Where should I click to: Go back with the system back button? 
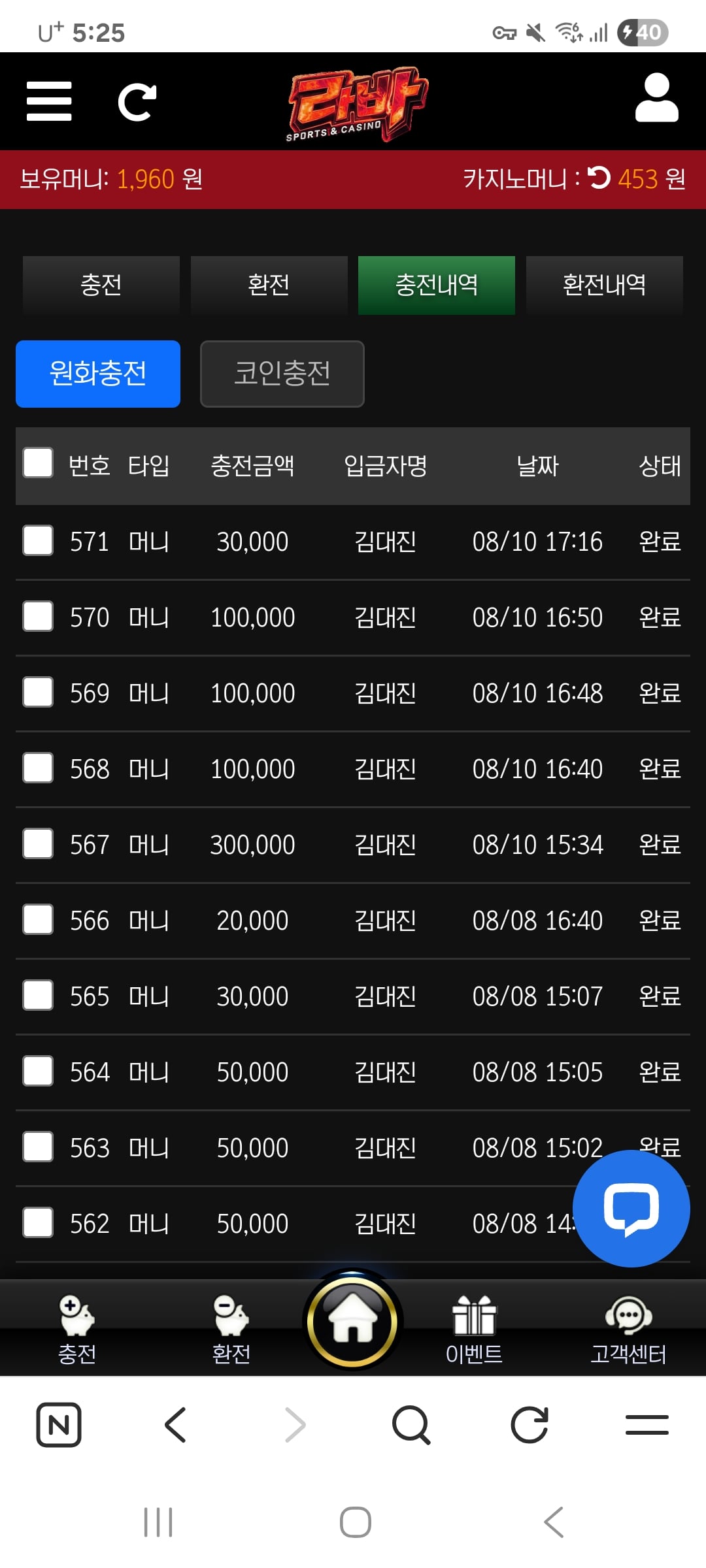(x=554, y=1522)
